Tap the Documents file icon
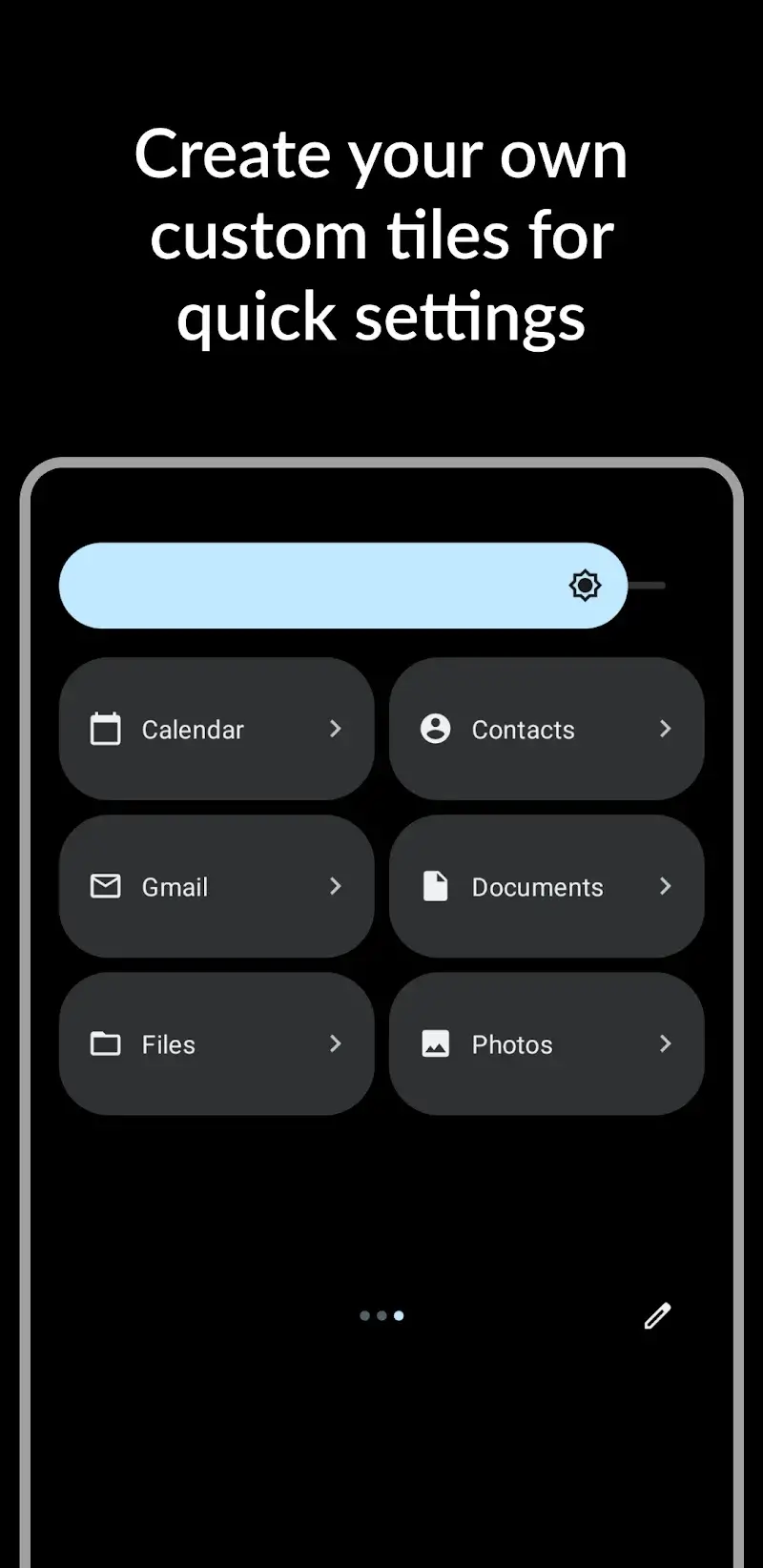Screen dimensions: 763x1568 coord(437,886)
